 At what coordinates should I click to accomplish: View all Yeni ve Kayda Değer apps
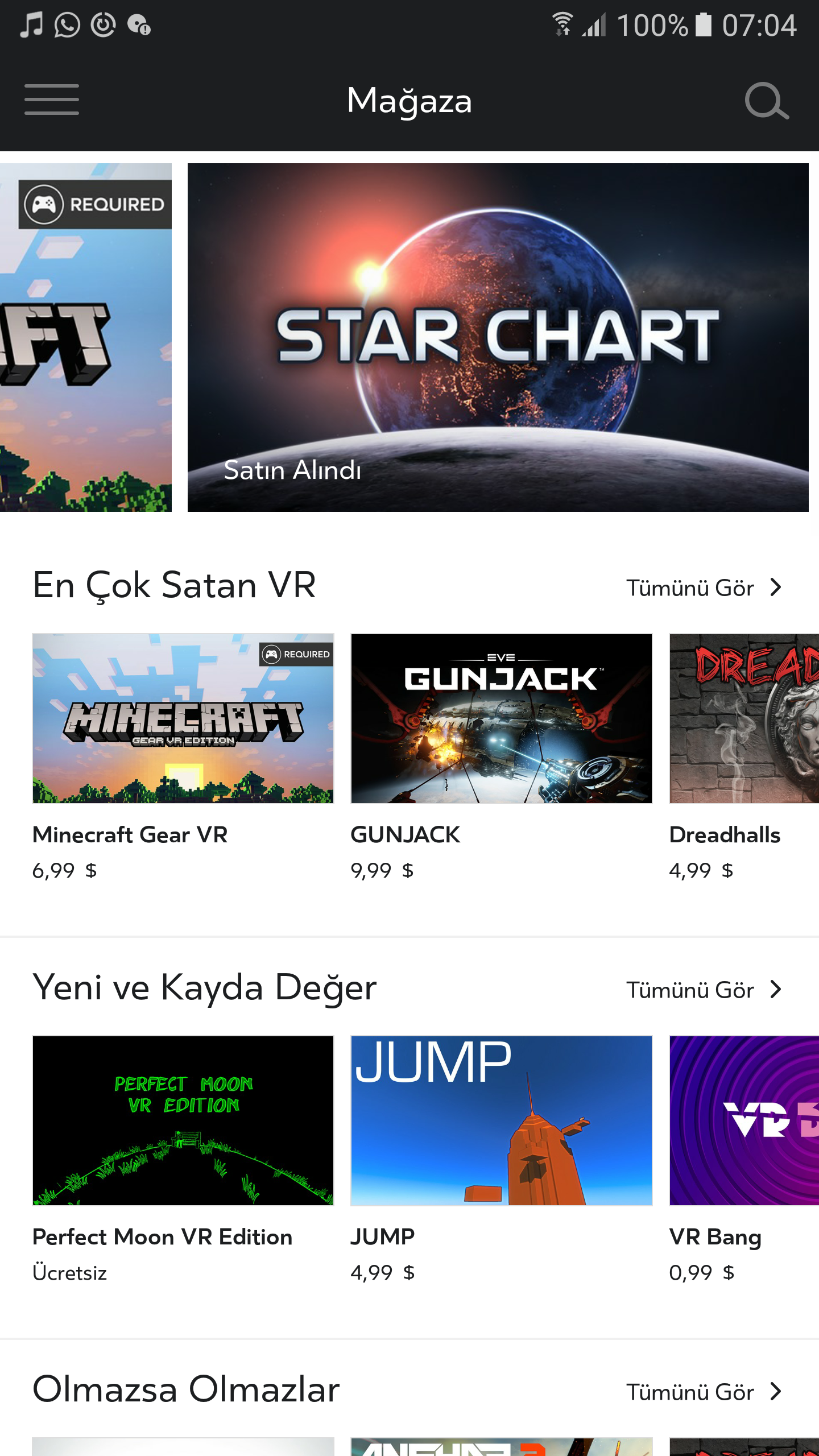704,990
